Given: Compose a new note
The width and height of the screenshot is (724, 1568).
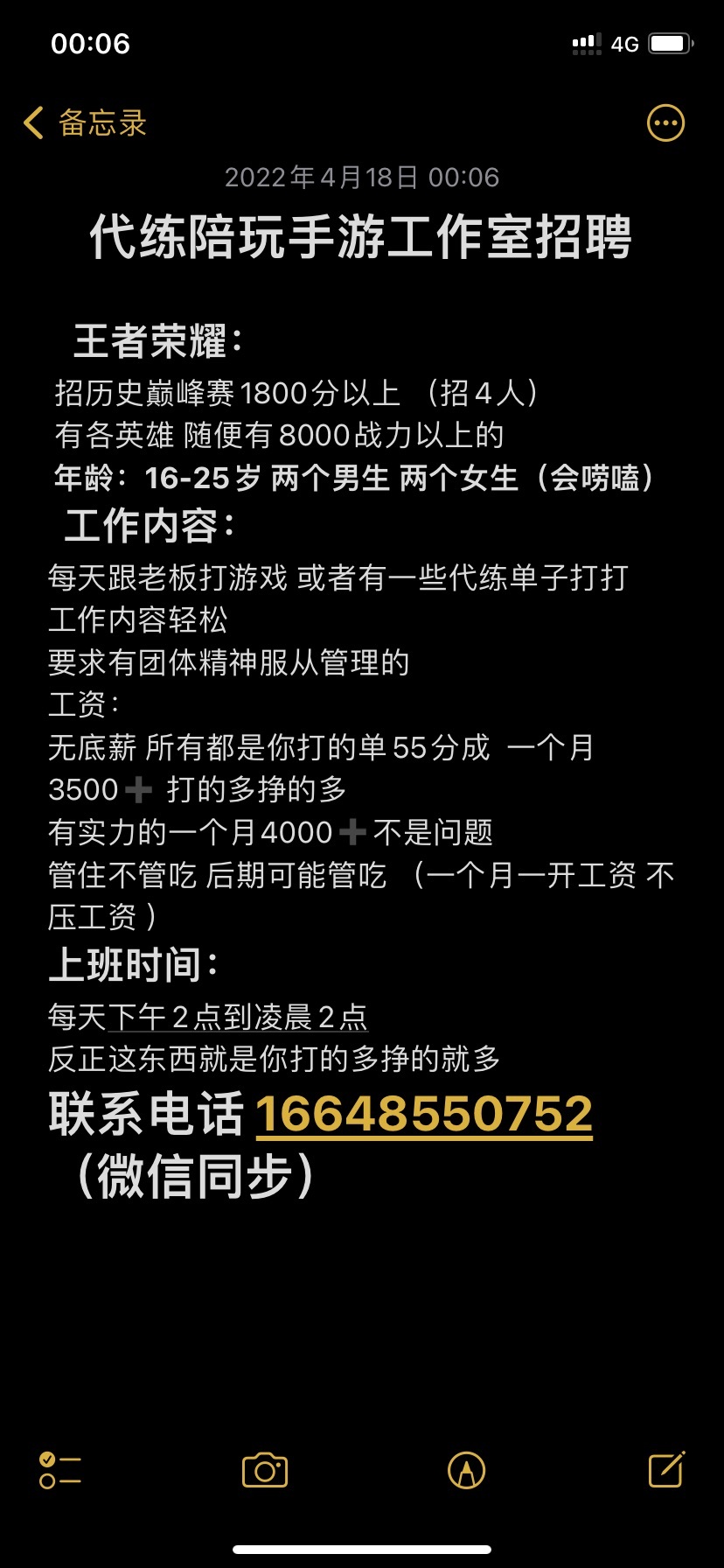Looking at the screenshot, I should [666, 1469].
